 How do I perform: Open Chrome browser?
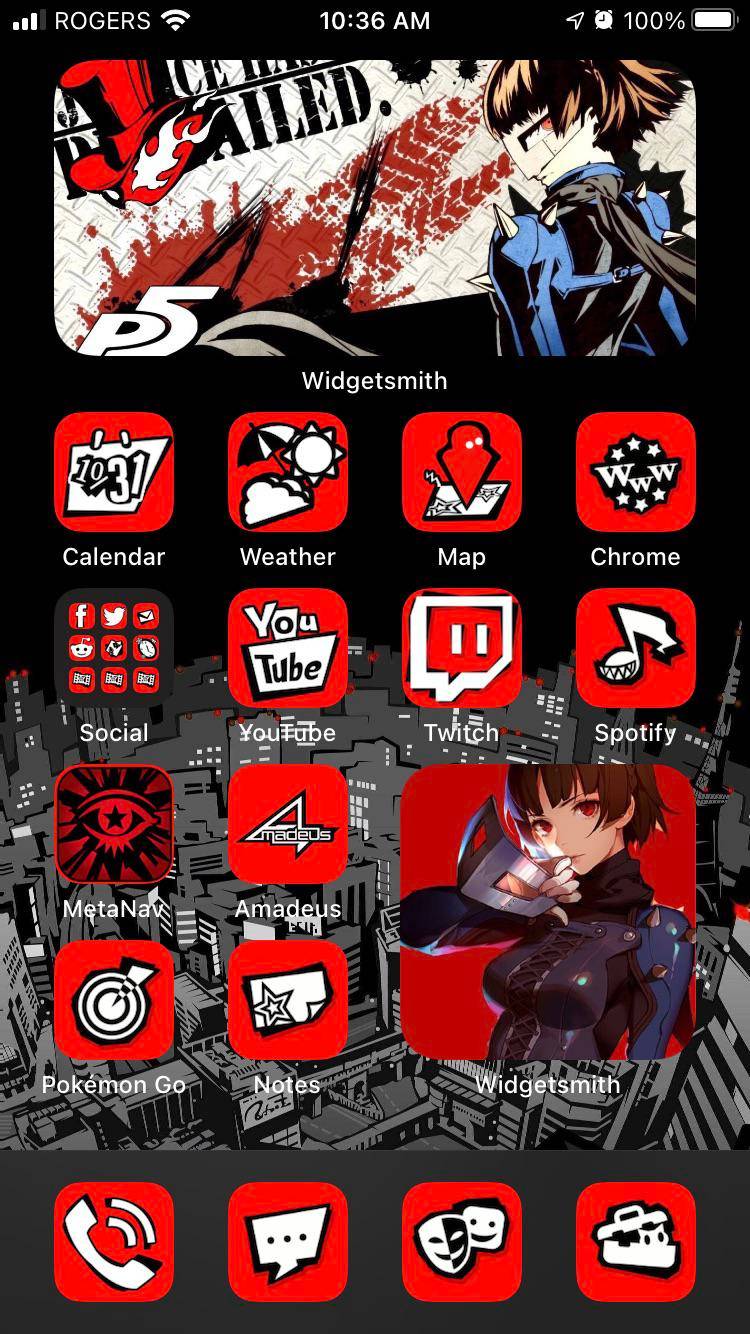tap(635, 473)
